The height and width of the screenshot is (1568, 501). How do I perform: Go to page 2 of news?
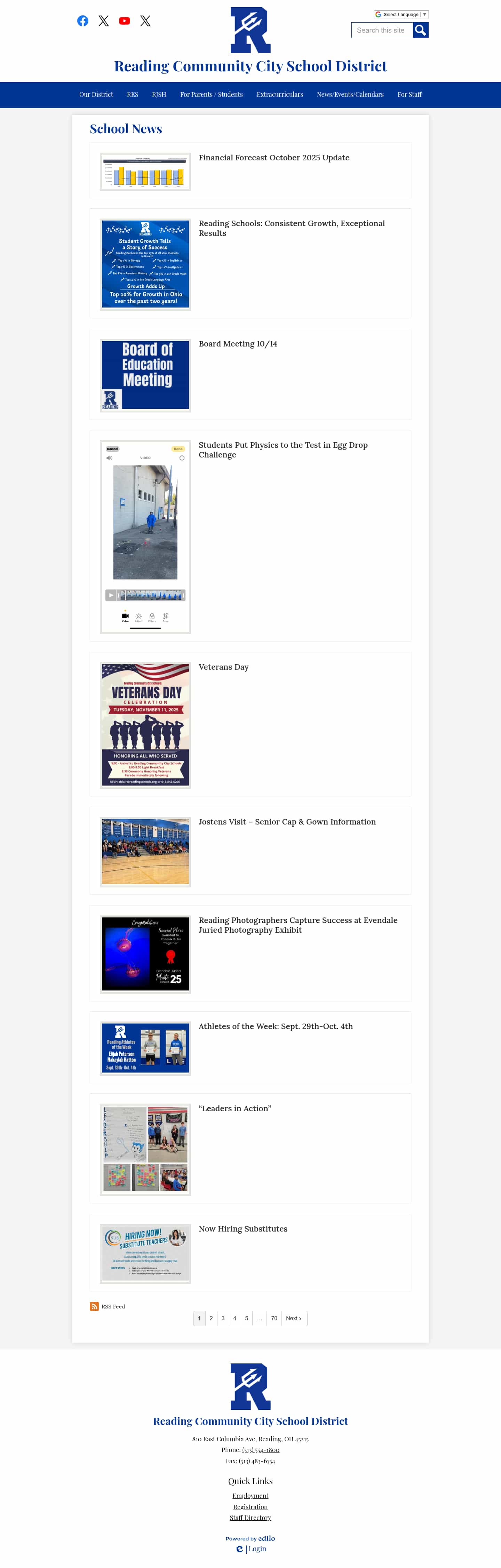pos(211,1319)
